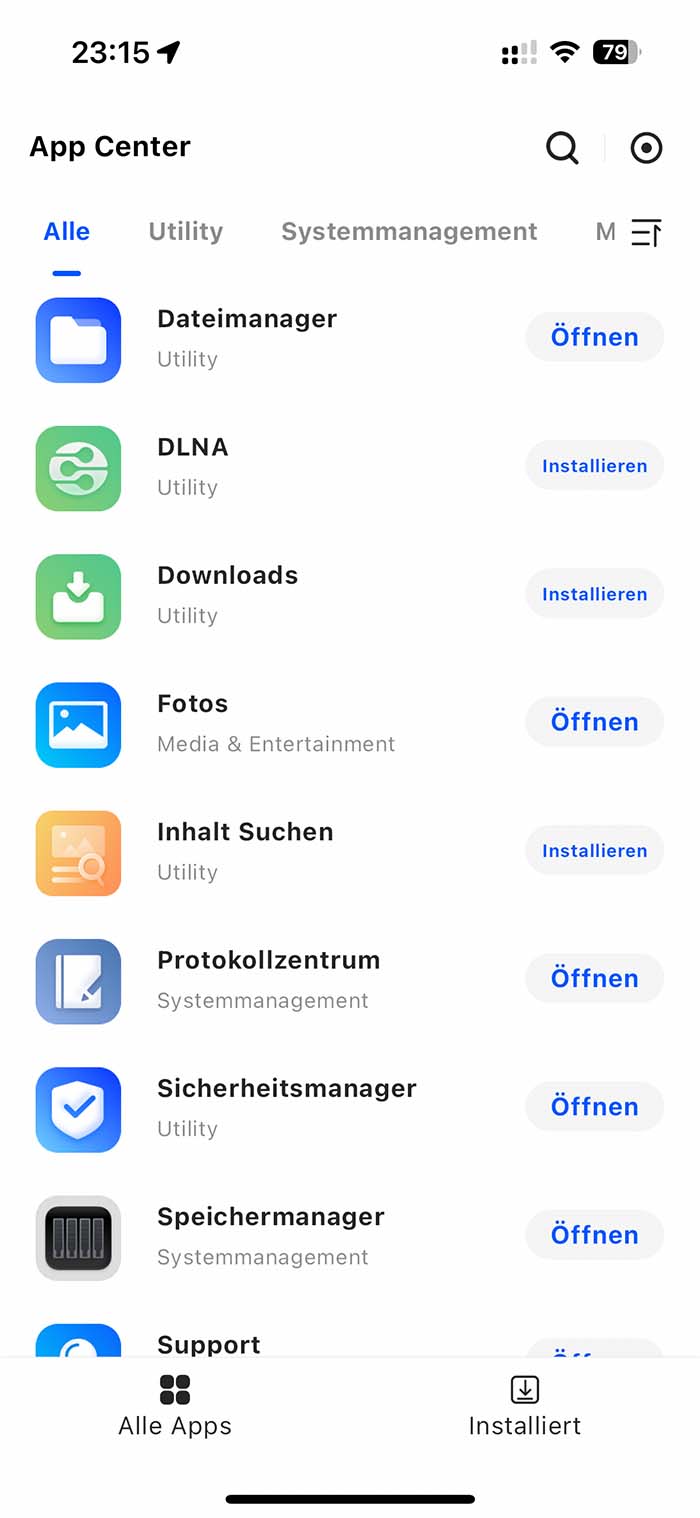Go to Alle Apps bottom tab
Image resolution: width=700 pixels, height=1518 pixels.
(175, 1405)
